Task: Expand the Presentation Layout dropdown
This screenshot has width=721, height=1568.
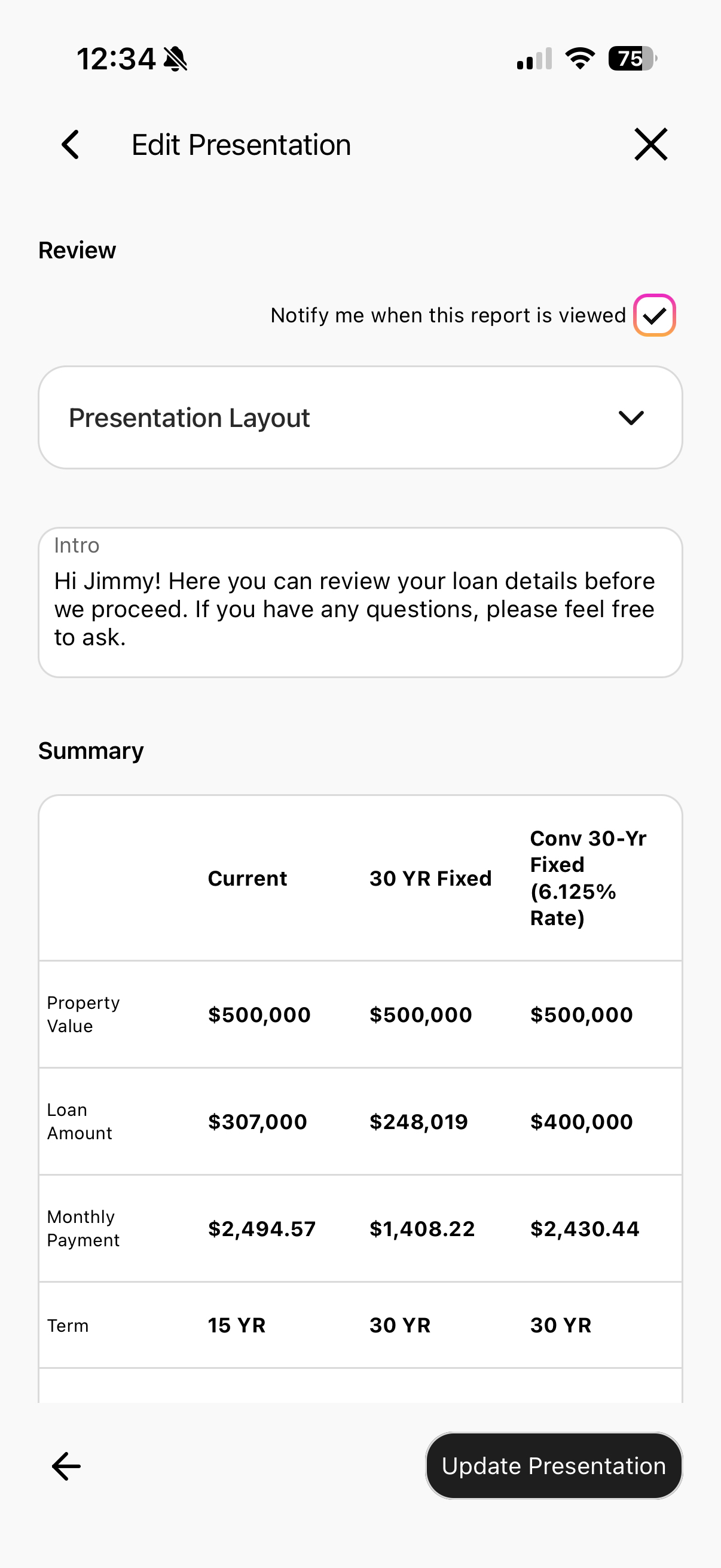Action: (x=360, y=417)
